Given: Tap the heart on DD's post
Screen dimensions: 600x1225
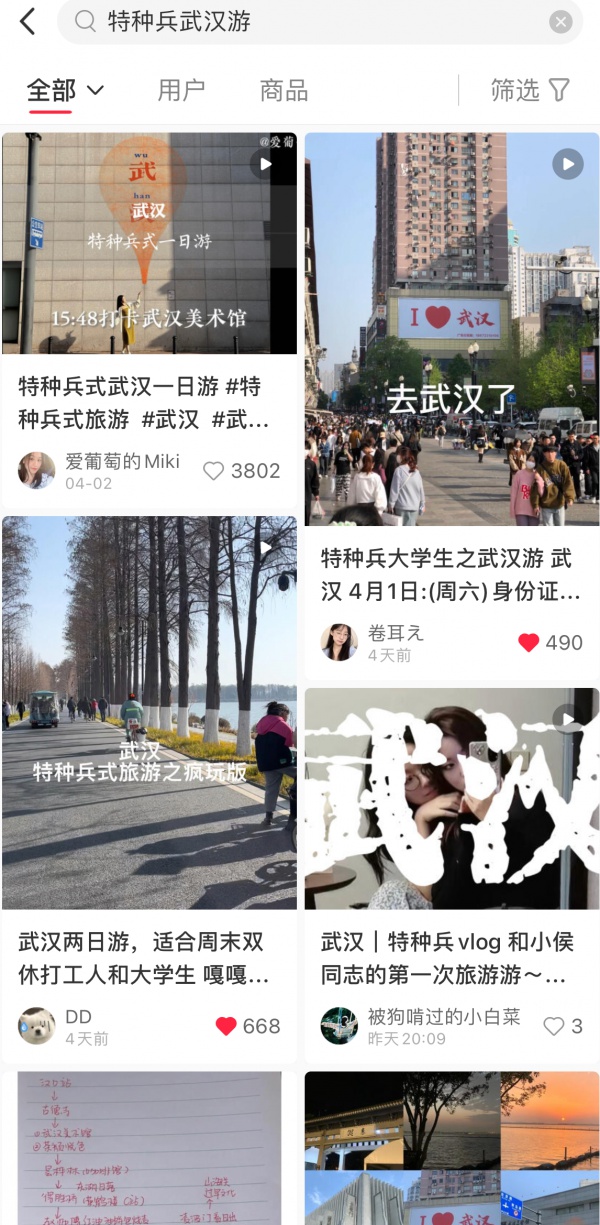Looking at the screenshot, I should (x=226, y=1026).
